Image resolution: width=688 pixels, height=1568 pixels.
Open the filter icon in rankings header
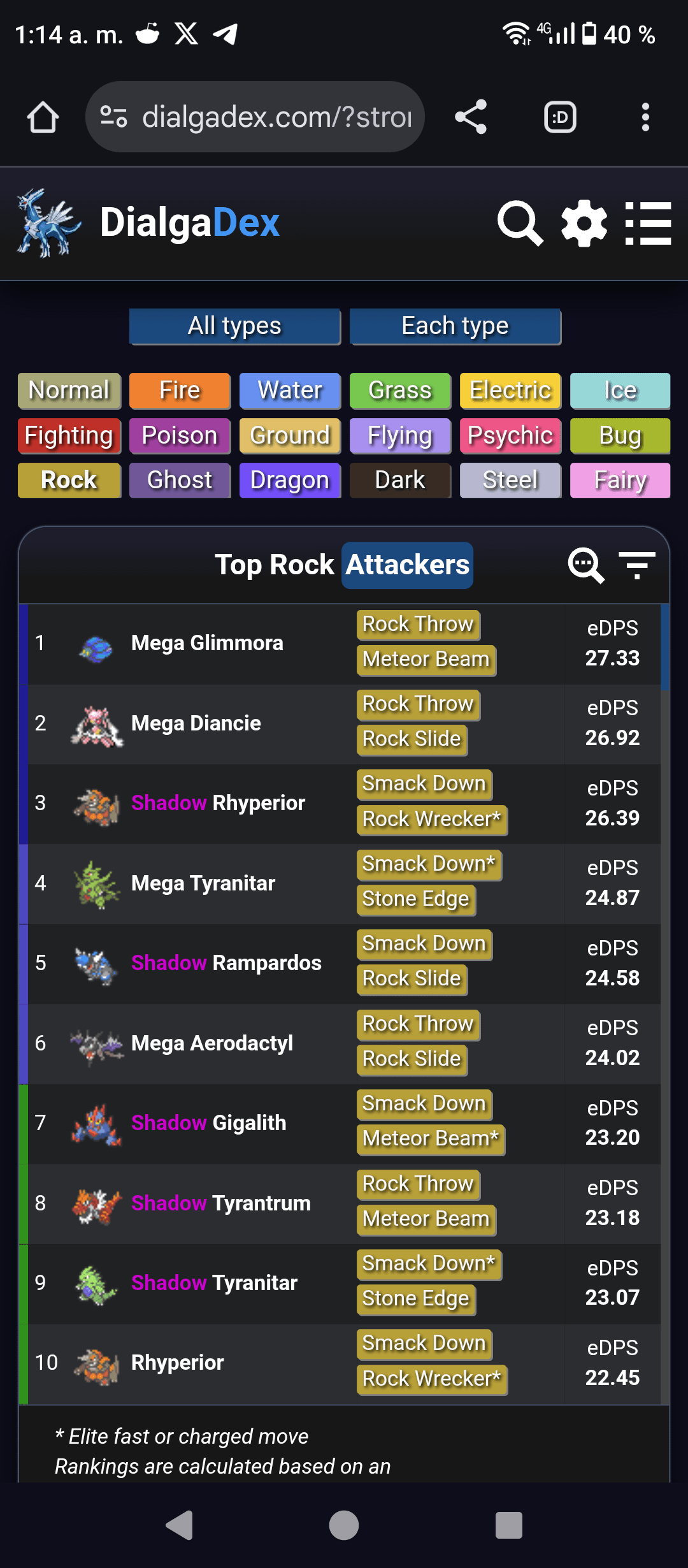click(637, 565)
